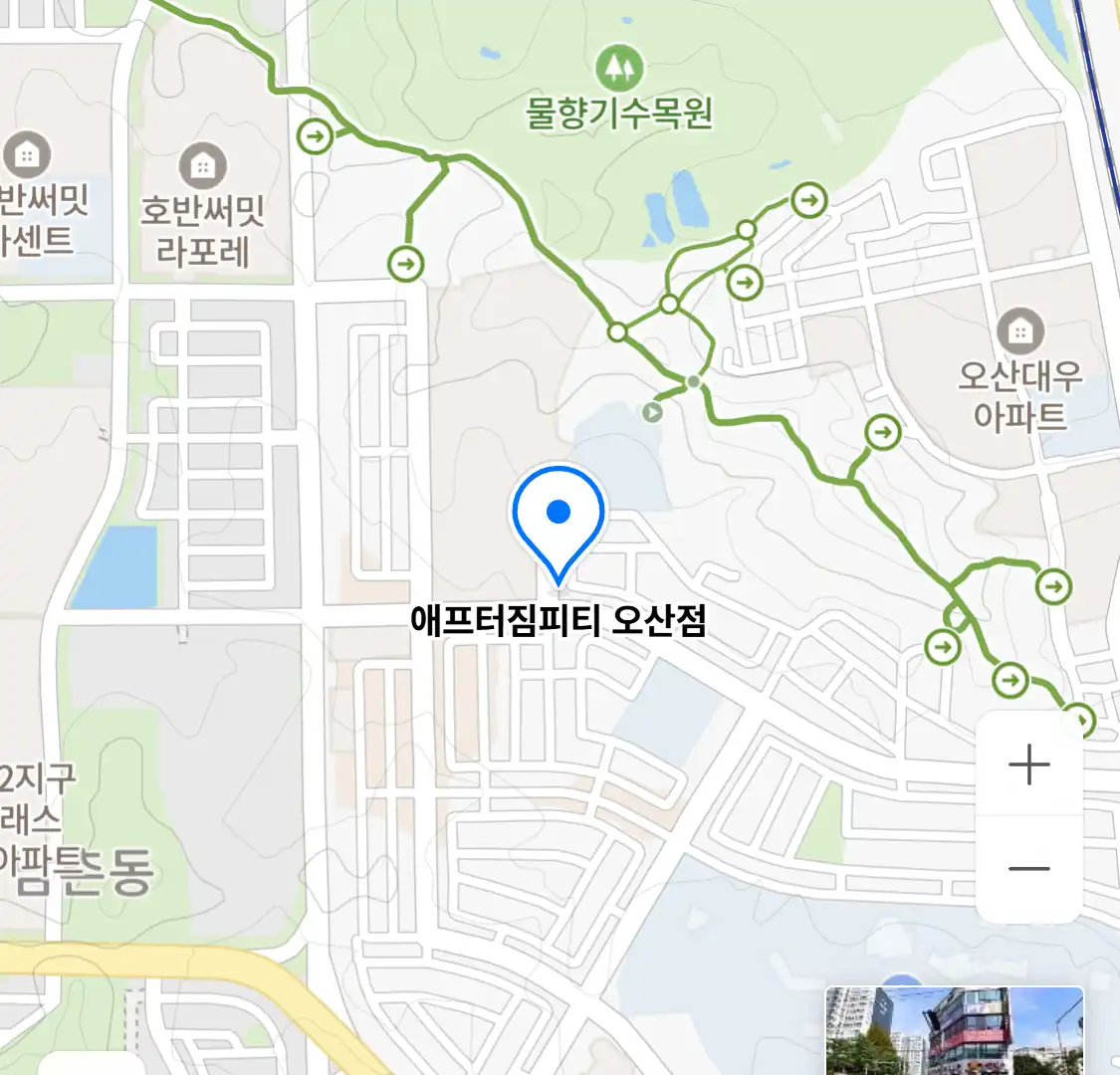The height and width of the screenshot is (1075, 1120).
Task: Select 물향기수목원 park marker
Action: [619, 68]
